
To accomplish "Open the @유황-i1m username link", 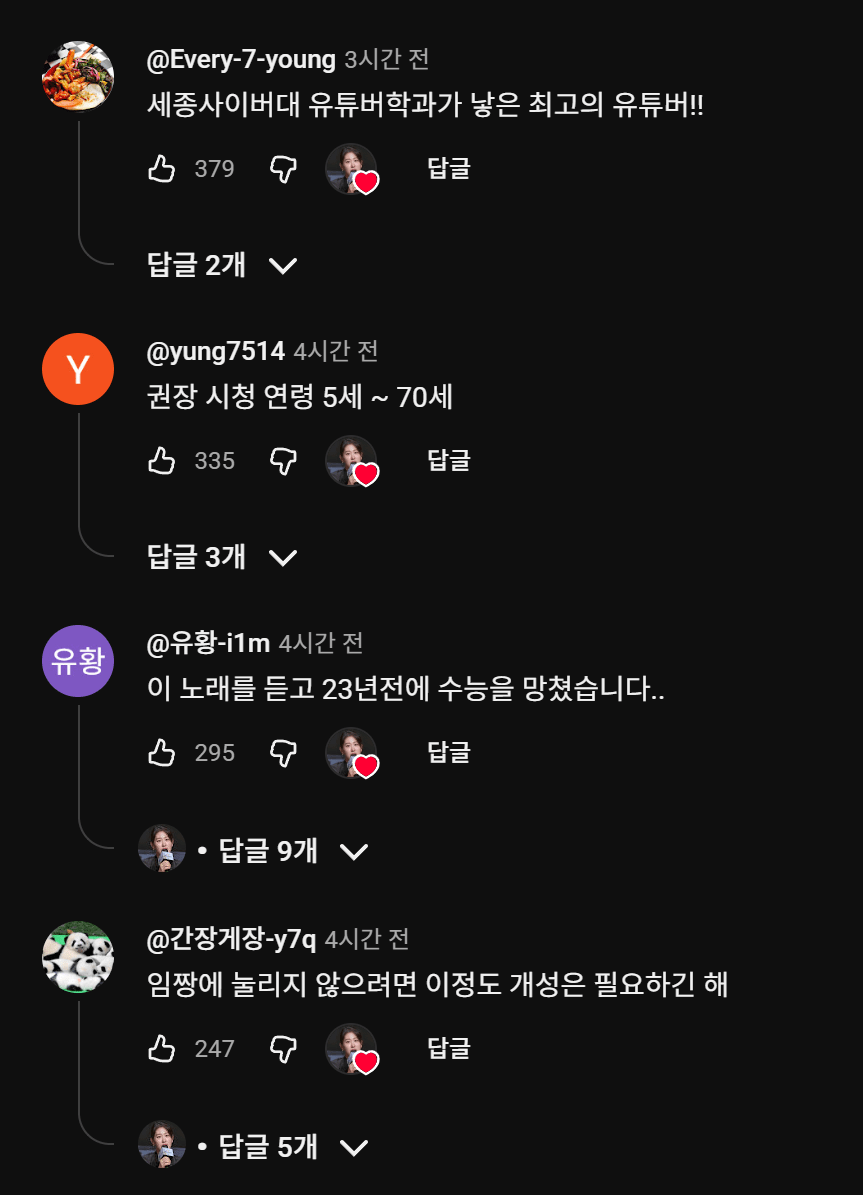I will [208, 643].
